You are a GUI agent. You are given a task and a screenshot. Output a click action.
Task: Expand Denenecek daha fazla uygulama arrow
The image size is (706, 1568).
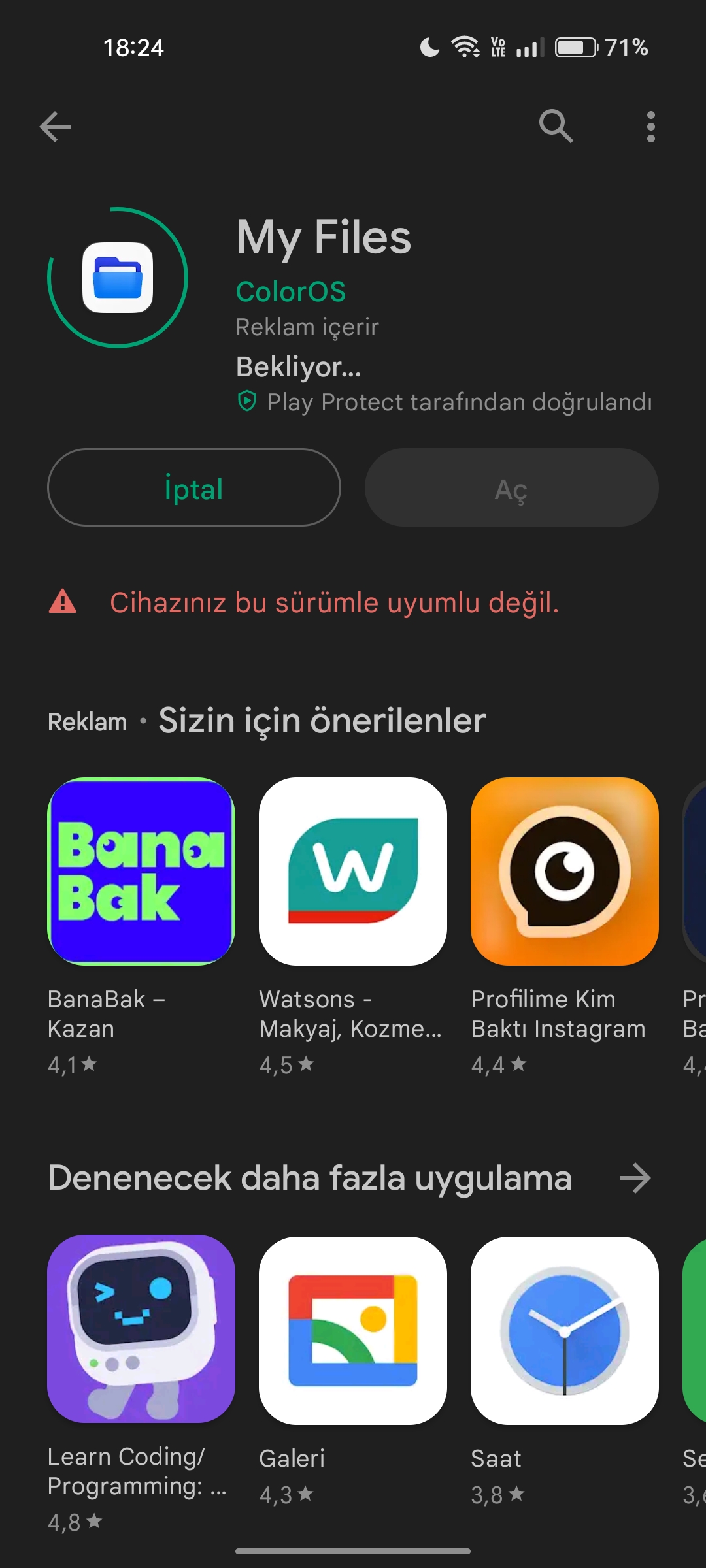coord(635,1179)
